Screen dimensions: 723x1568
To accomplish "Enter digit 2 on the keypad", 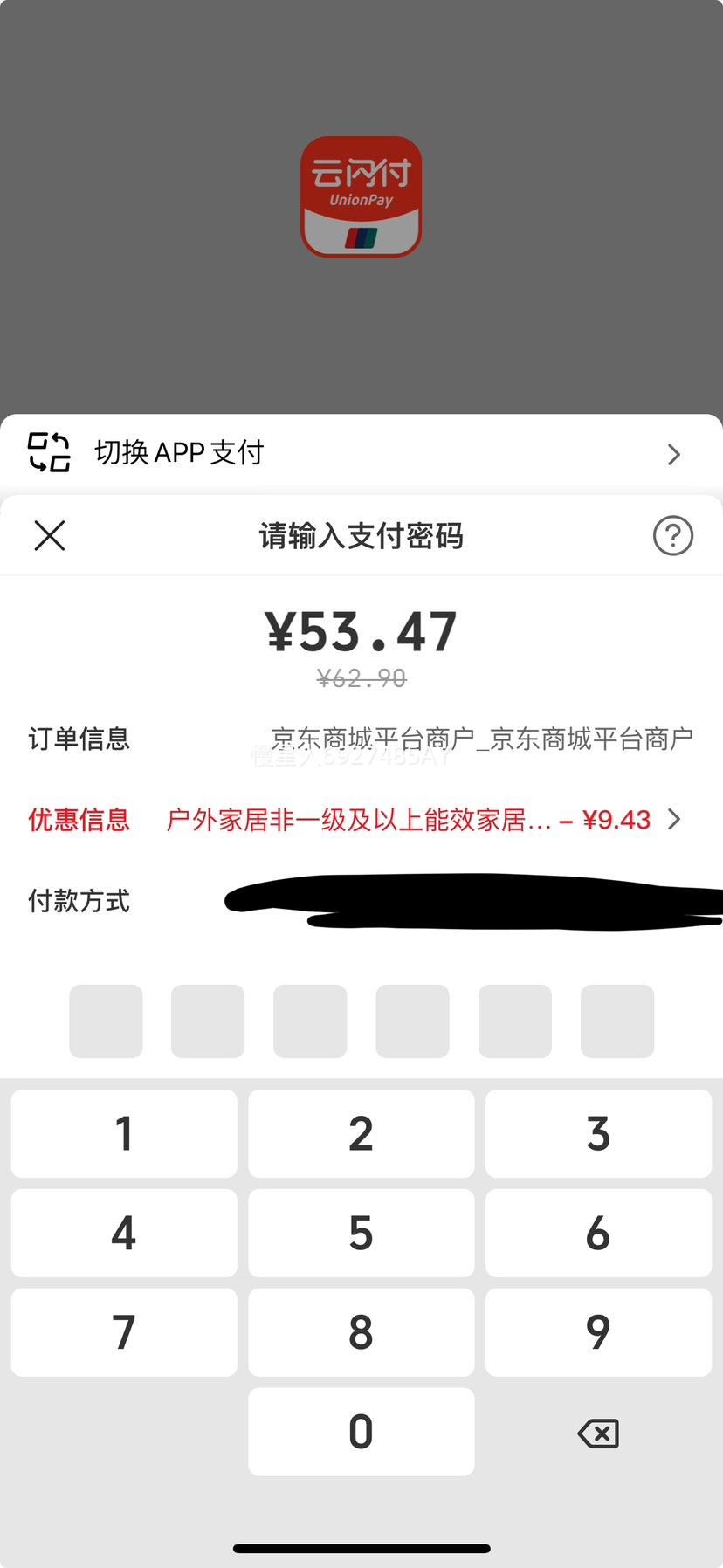I will coord(361,1133).
